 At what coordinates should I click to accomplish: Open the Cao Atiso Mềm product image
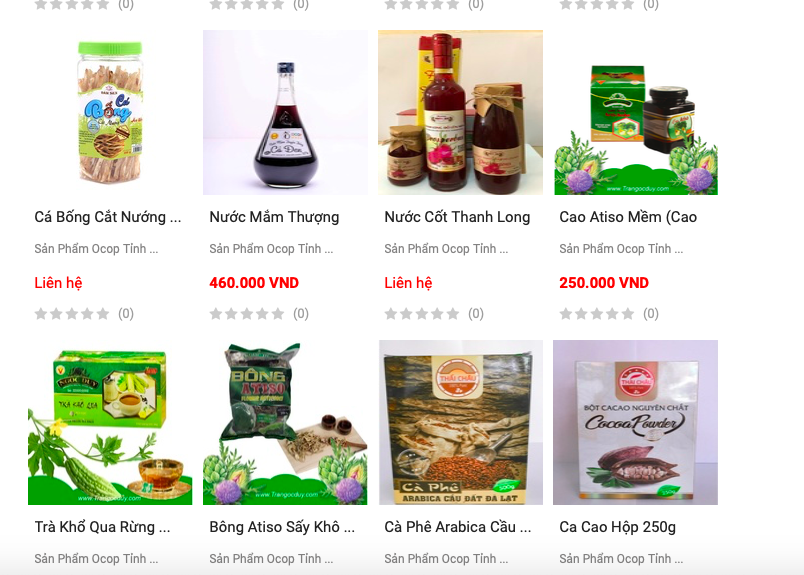(635, 112)
